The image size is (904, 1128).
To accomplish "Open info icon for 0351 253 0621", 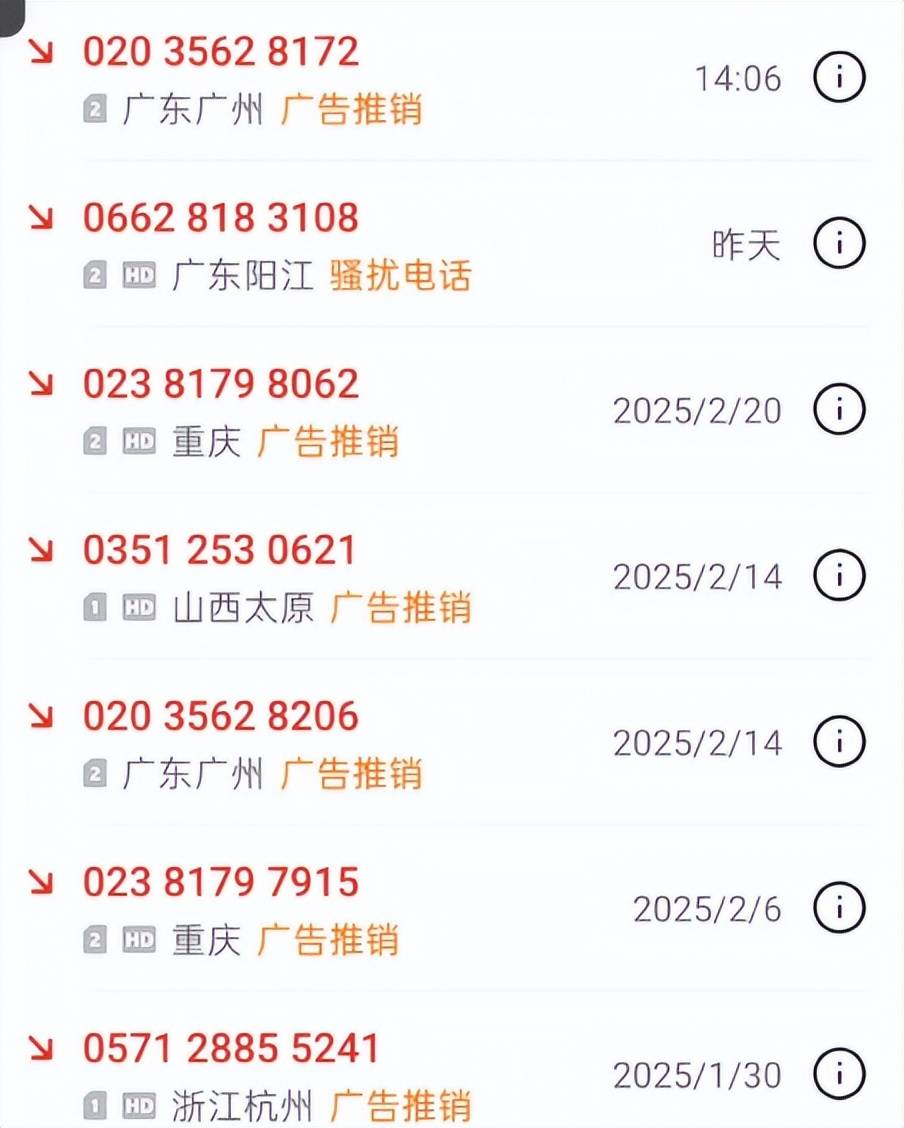I will (840, 575).
